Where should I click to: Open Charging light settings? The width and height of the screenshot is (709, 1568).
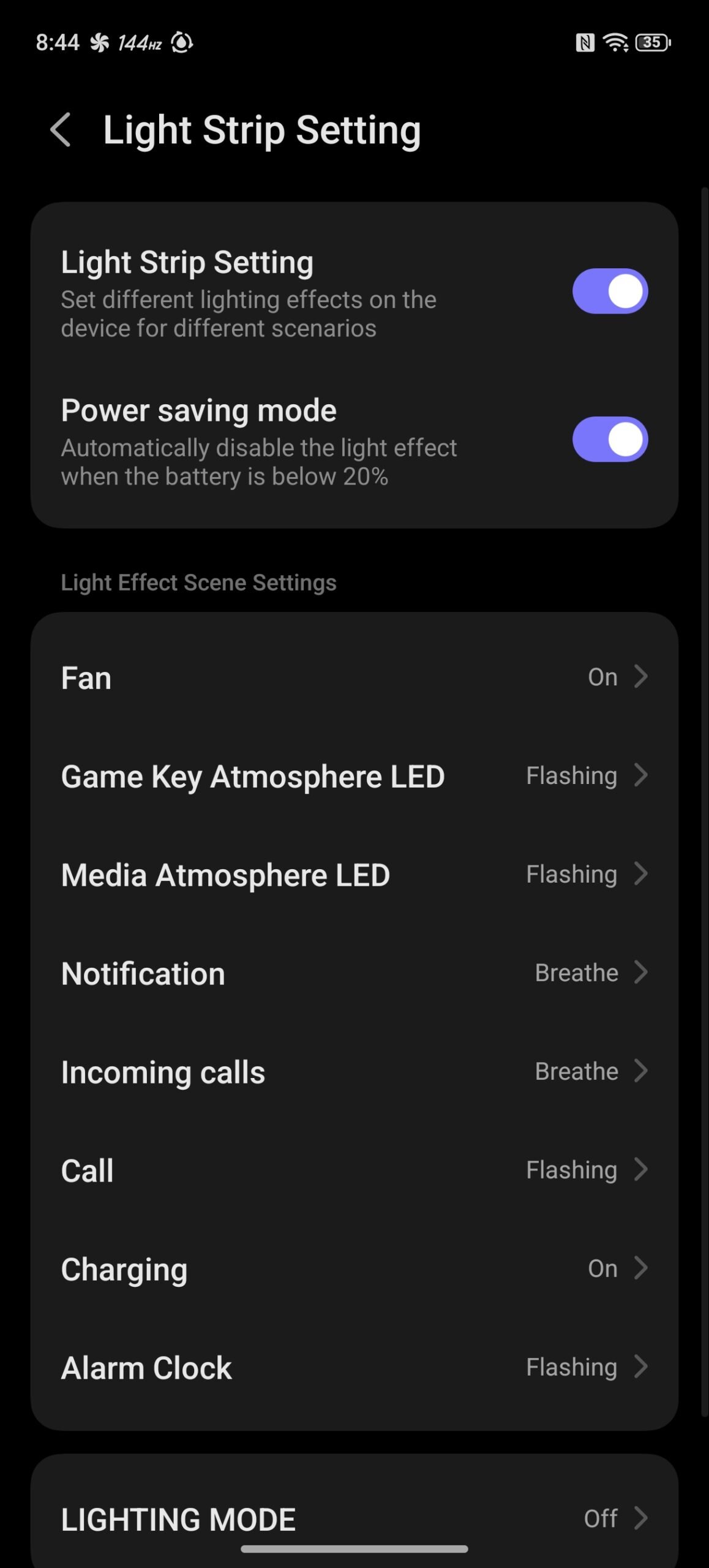click(x=354, y=1269)
